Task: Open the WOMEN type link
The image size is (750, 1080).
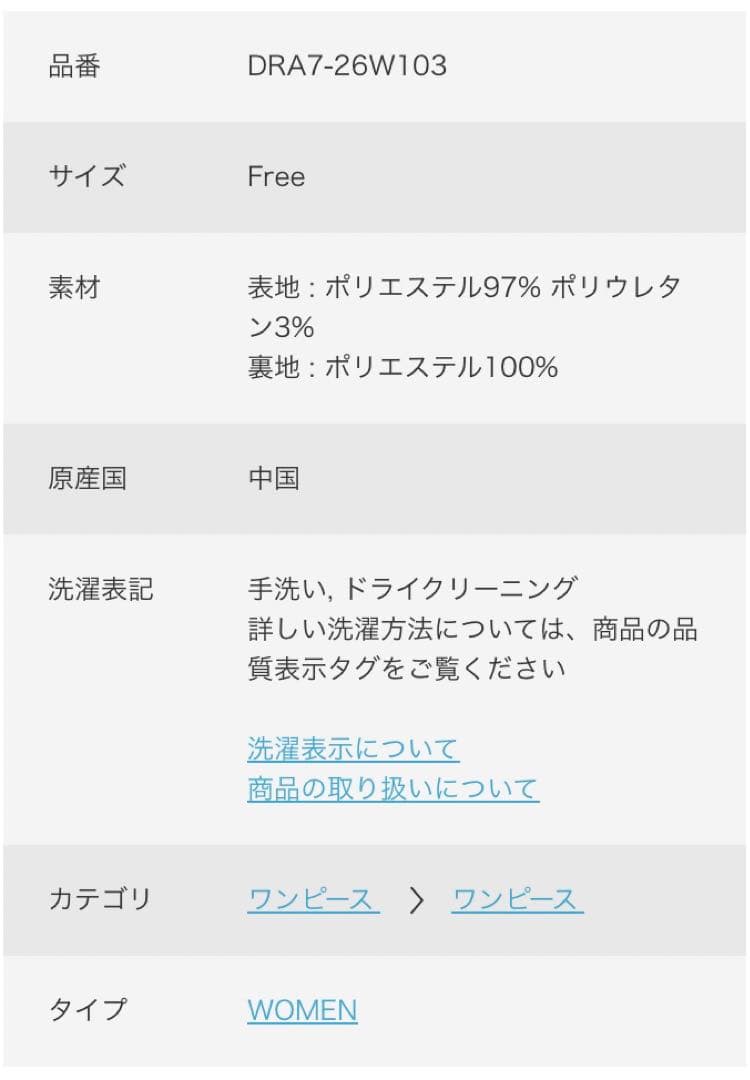Action: click(302, 1011)
